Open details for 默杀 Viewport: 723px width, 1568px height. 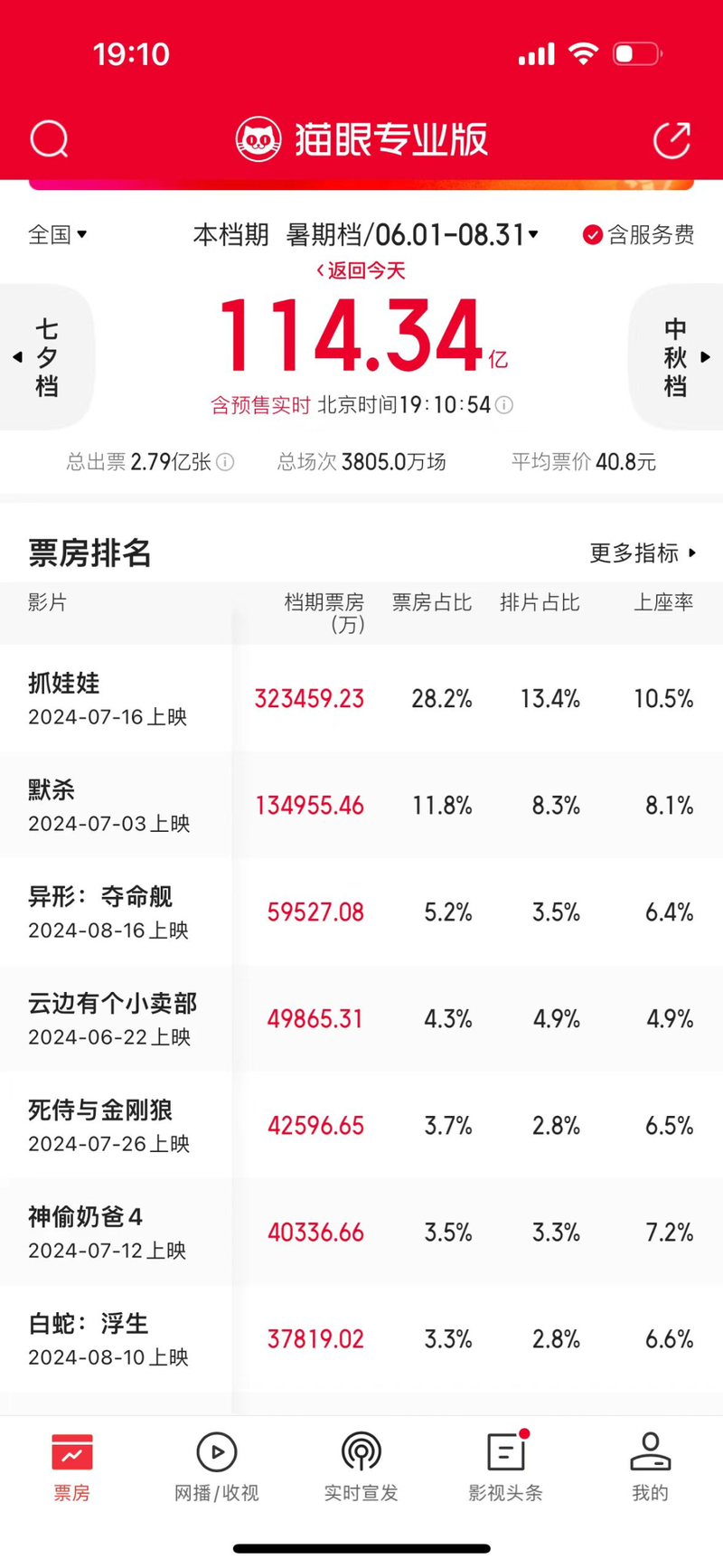[361, 805]
